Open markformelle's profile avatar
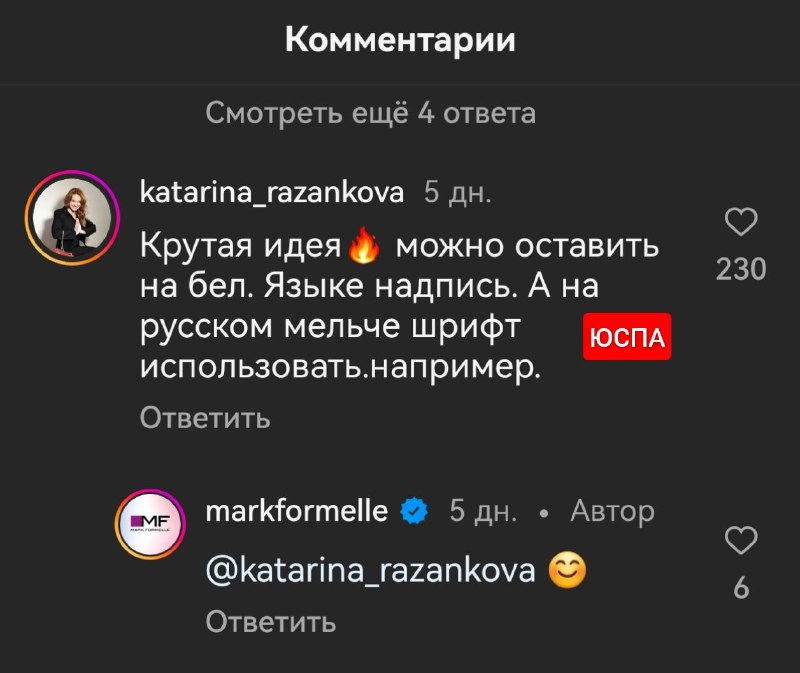This screenshot has height=673, width=800. (x=150, y=524)
